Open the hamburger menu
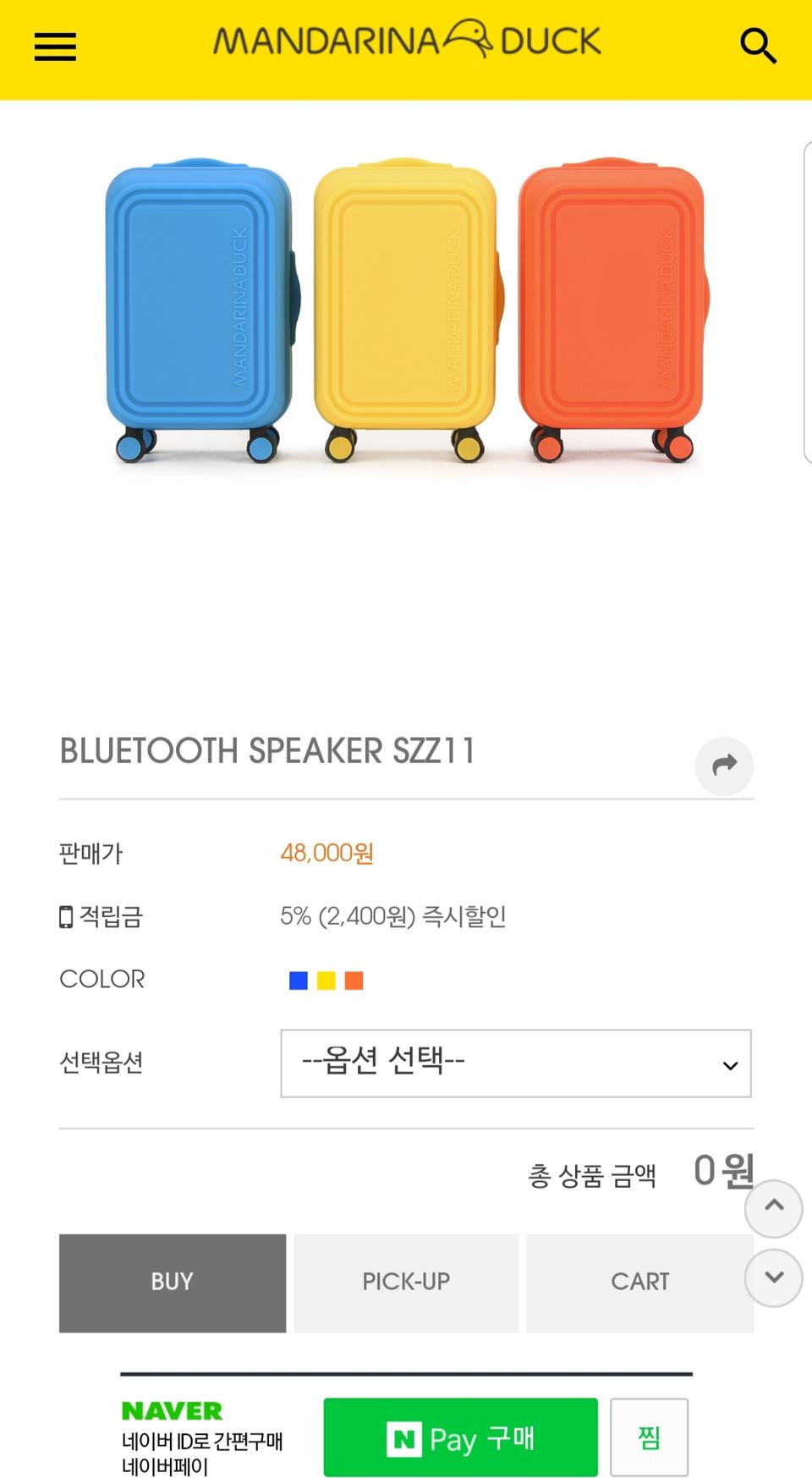 55,47
